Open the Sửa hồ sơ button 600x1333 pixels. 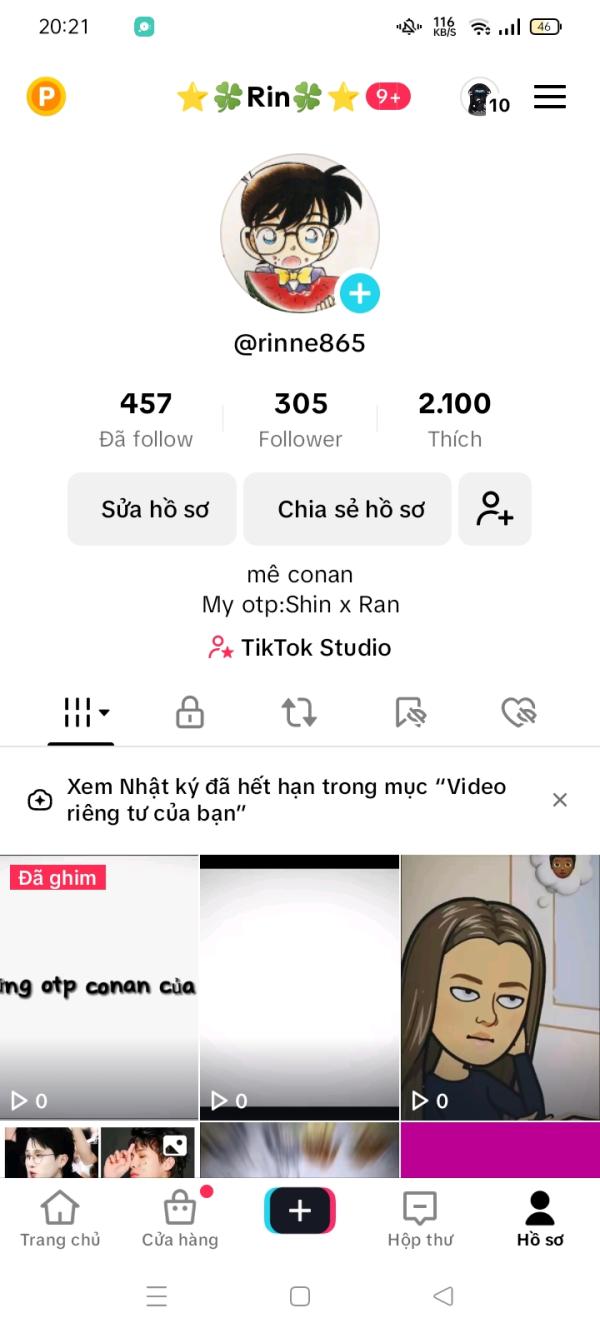[153, 509]
